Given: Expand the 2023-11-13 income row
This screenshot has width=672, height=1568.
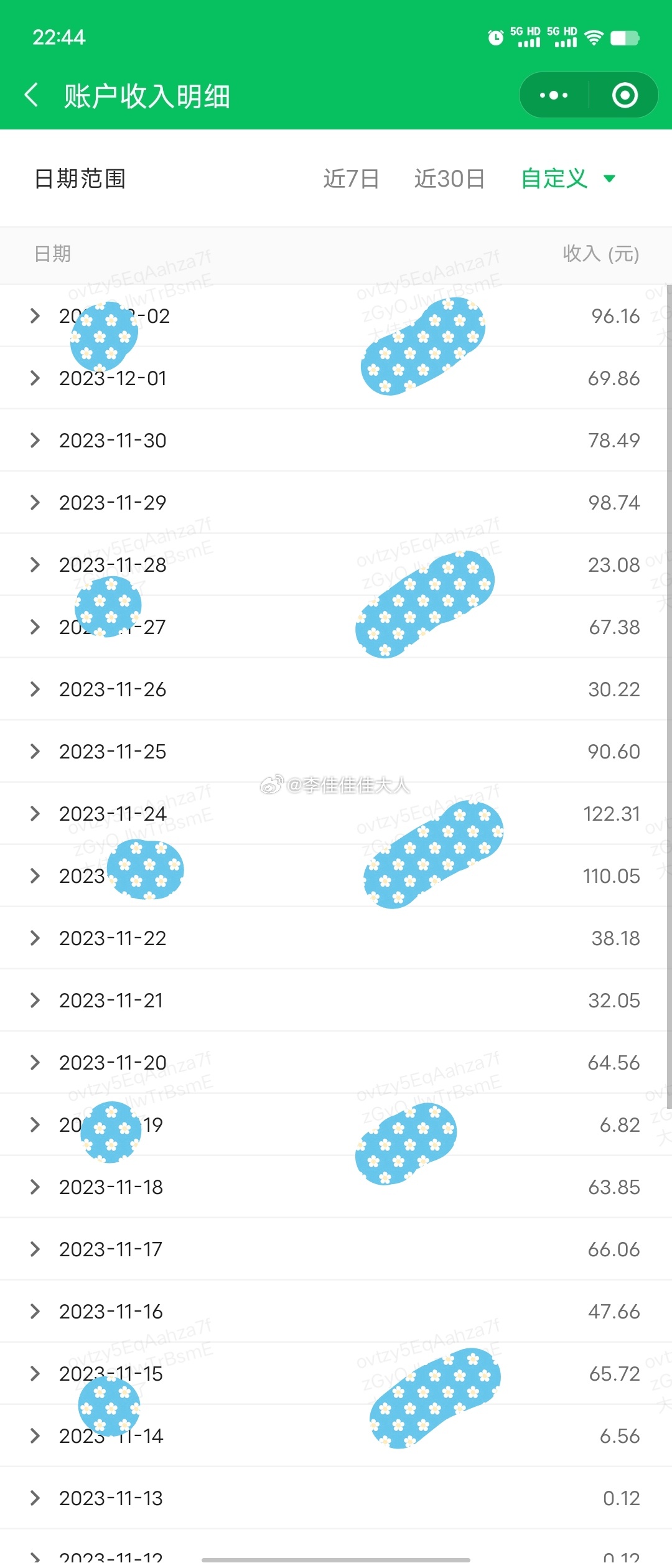Looking at the screenshot, I should [x=35, y=1498].
